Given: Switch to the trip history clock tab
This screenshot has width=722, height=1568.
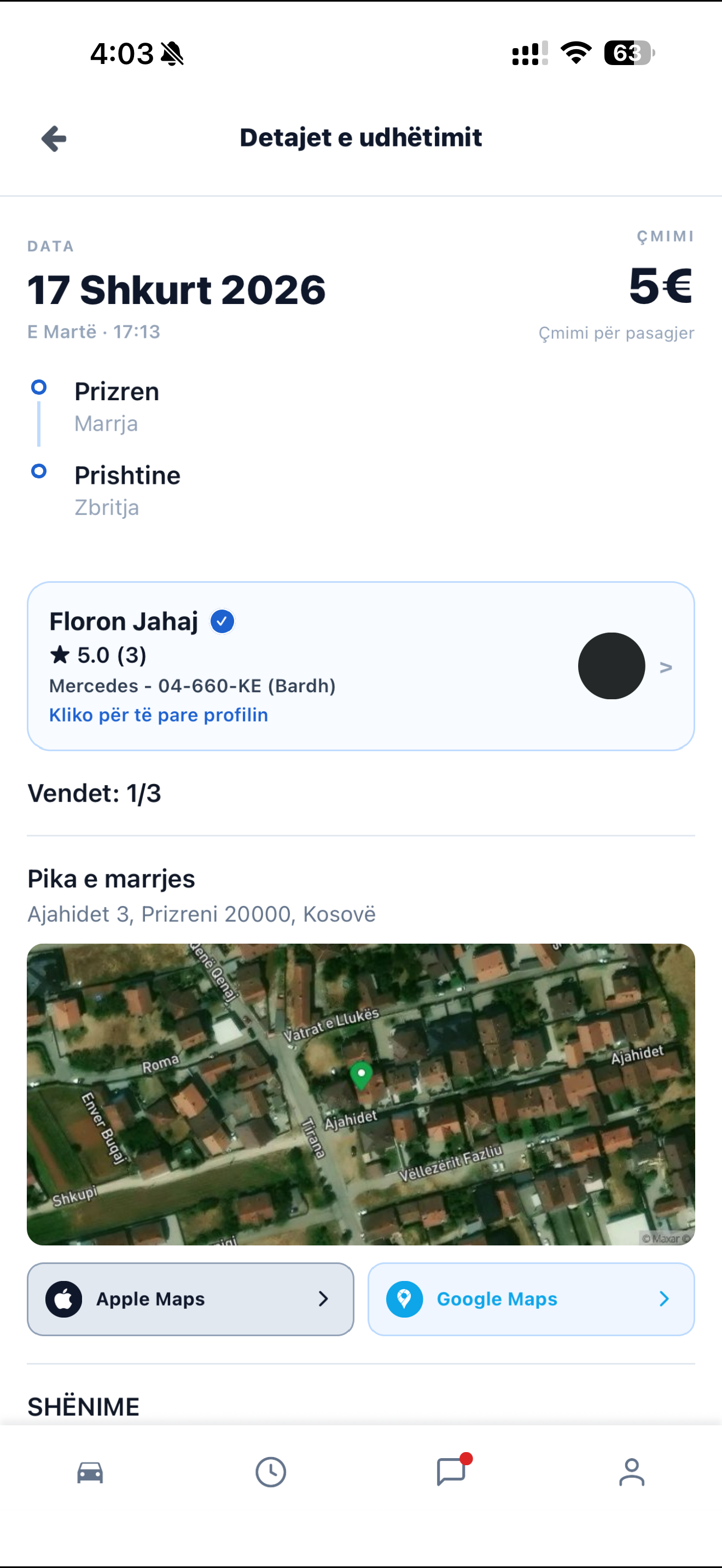Looking at the screenshot, I should click(270, 1473).
